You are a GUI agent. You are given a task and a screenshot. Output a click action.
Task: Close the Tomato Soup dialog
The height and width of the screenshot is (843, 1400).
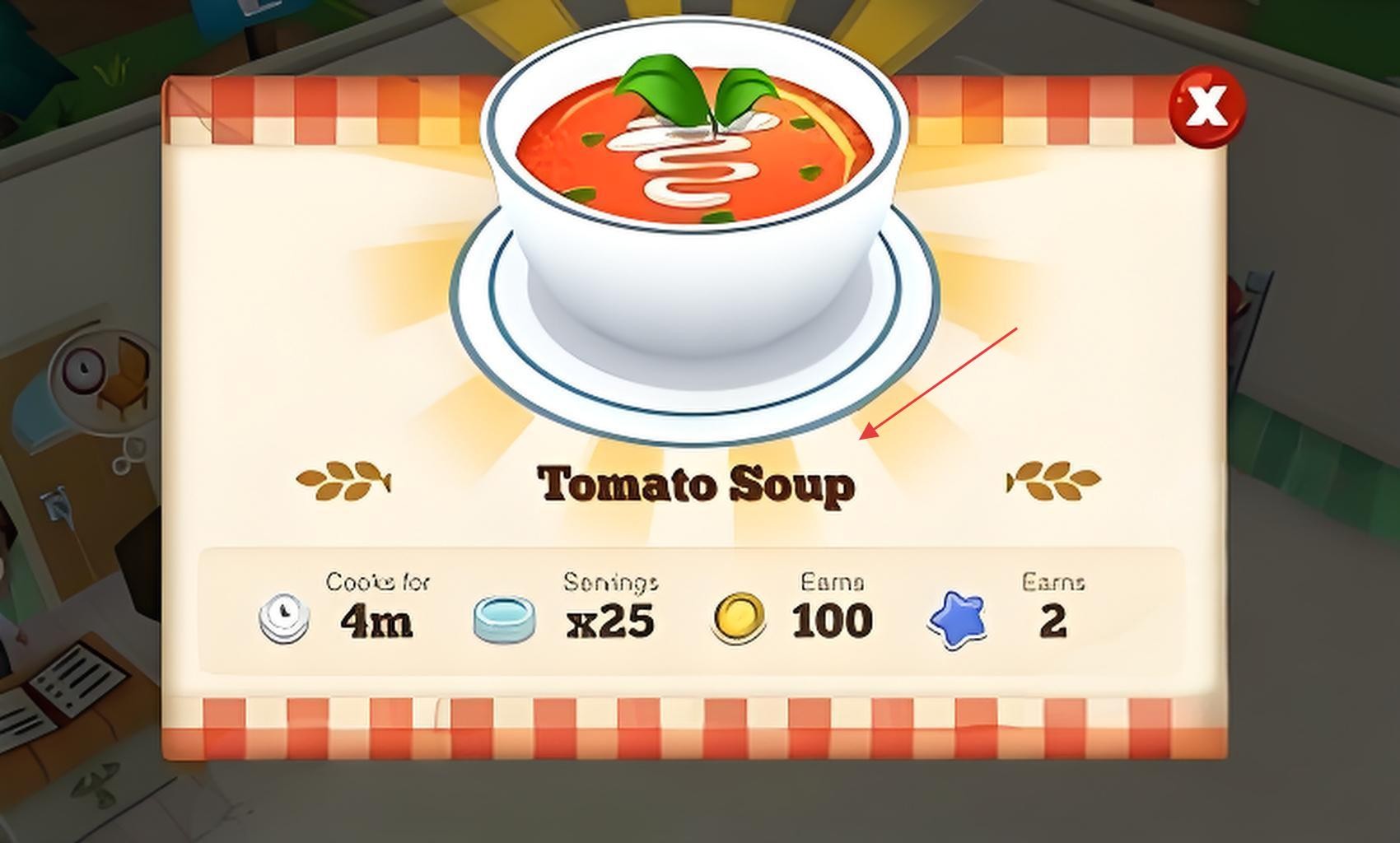[1206, 107]
